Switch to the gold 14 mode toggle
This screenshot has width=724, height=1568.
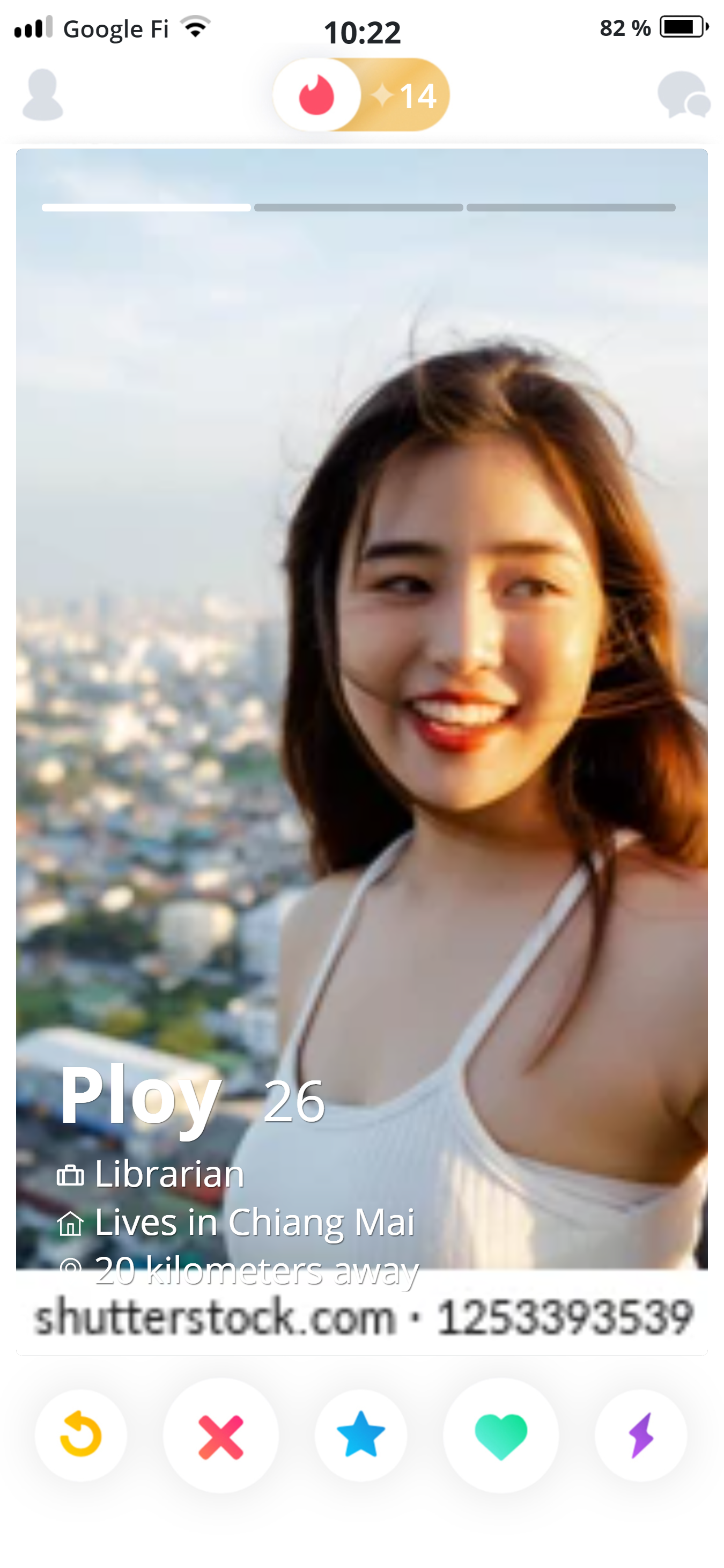tap(408, 95)
